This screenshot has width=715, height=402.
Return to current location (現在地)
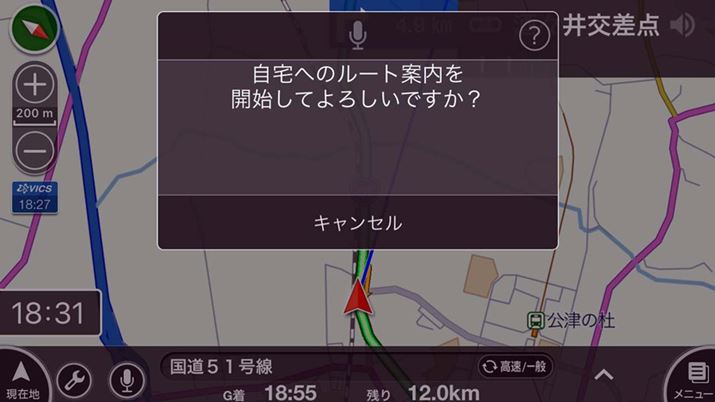(x=22, y=378)
